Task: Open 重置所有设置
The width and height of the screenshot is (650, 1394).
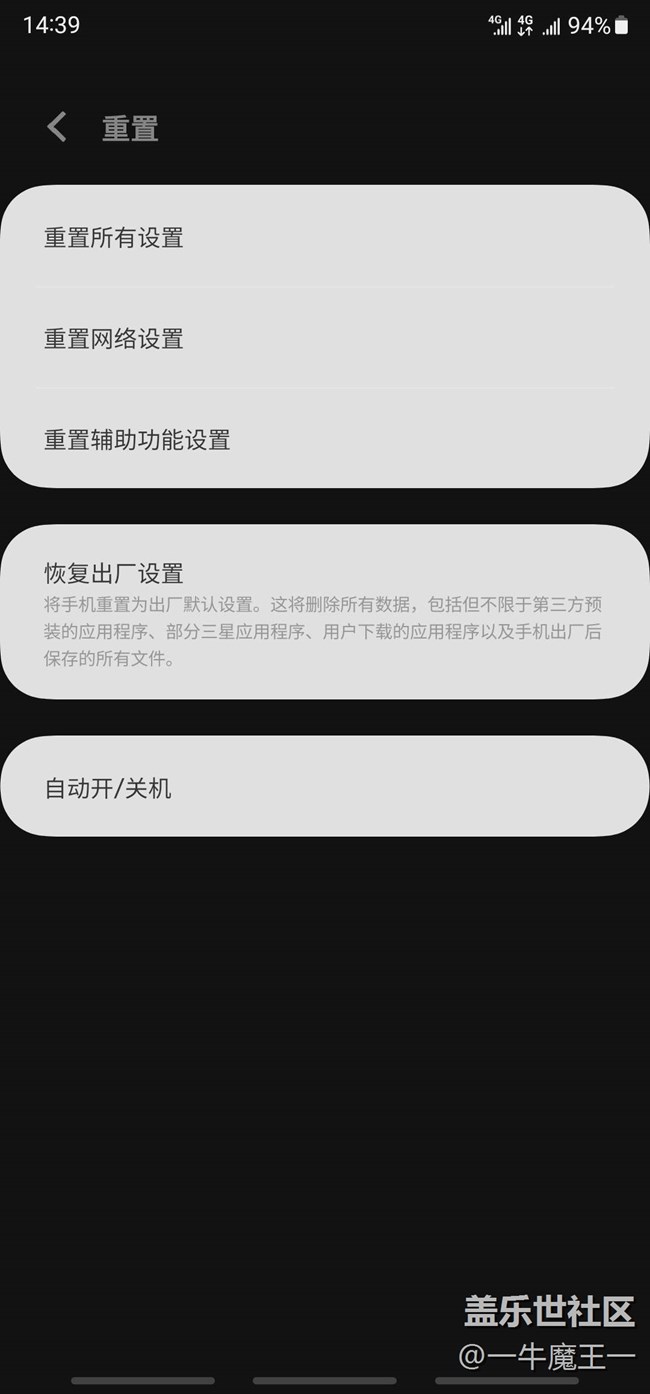Action: pyautogui.click(x=325, y=238)
